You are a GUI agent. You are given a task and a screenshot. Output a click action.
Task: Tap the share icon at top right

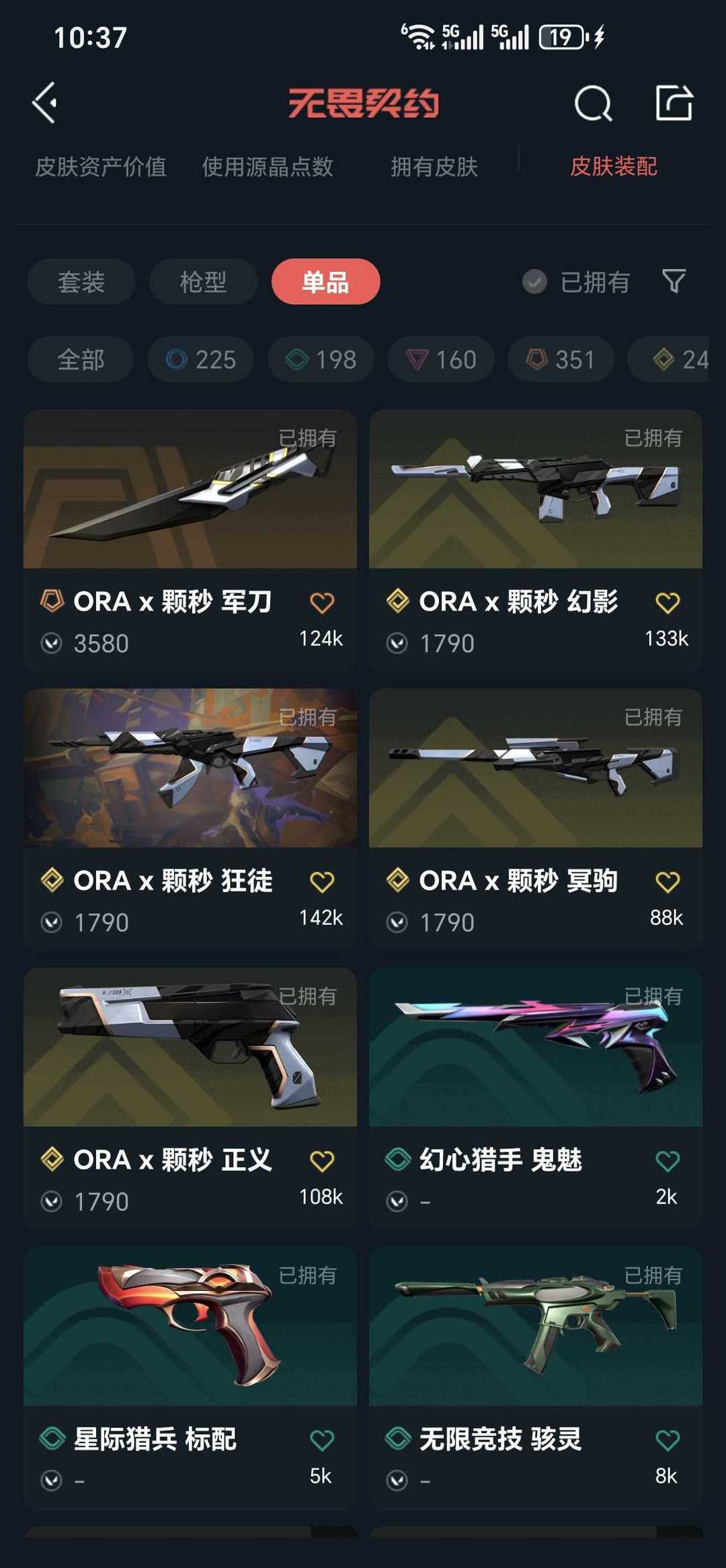pos(674,103)
